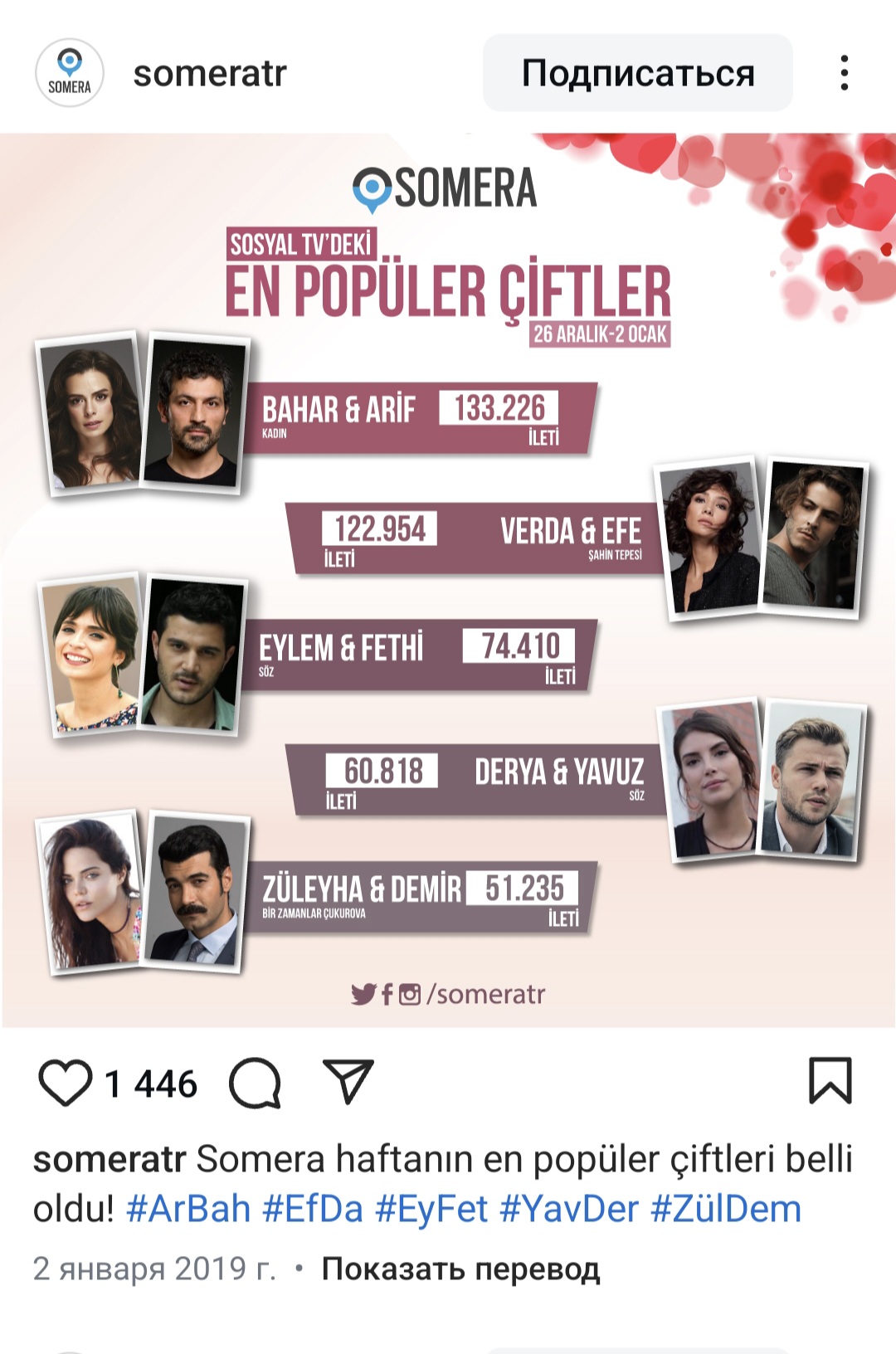
Task: Open the #EfDa hashtag
Action: (x=313, y=1209)
